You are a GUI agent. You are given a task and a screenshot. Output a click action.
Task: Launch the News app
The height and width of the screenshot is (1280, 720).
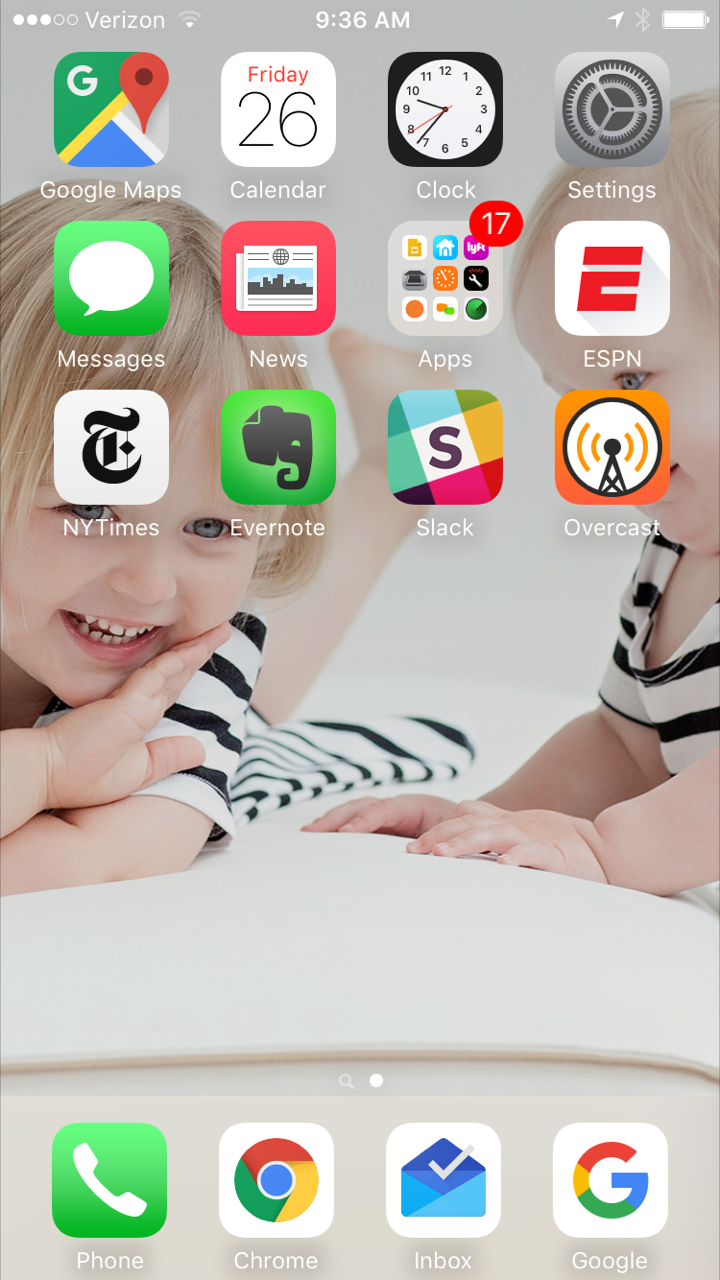point(278,278)
